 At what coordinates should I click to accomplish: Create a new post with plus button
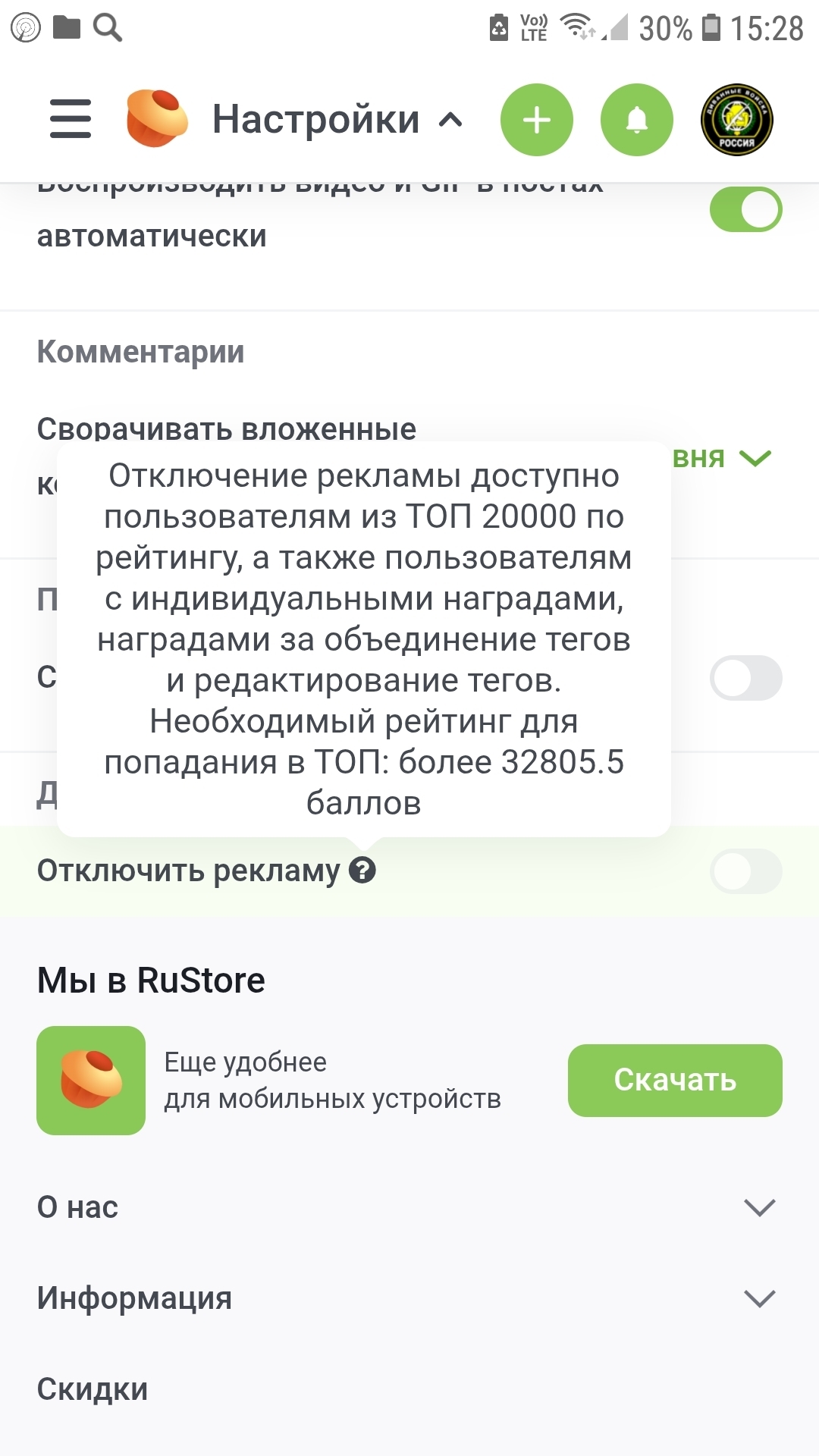(x=536, y=120)
